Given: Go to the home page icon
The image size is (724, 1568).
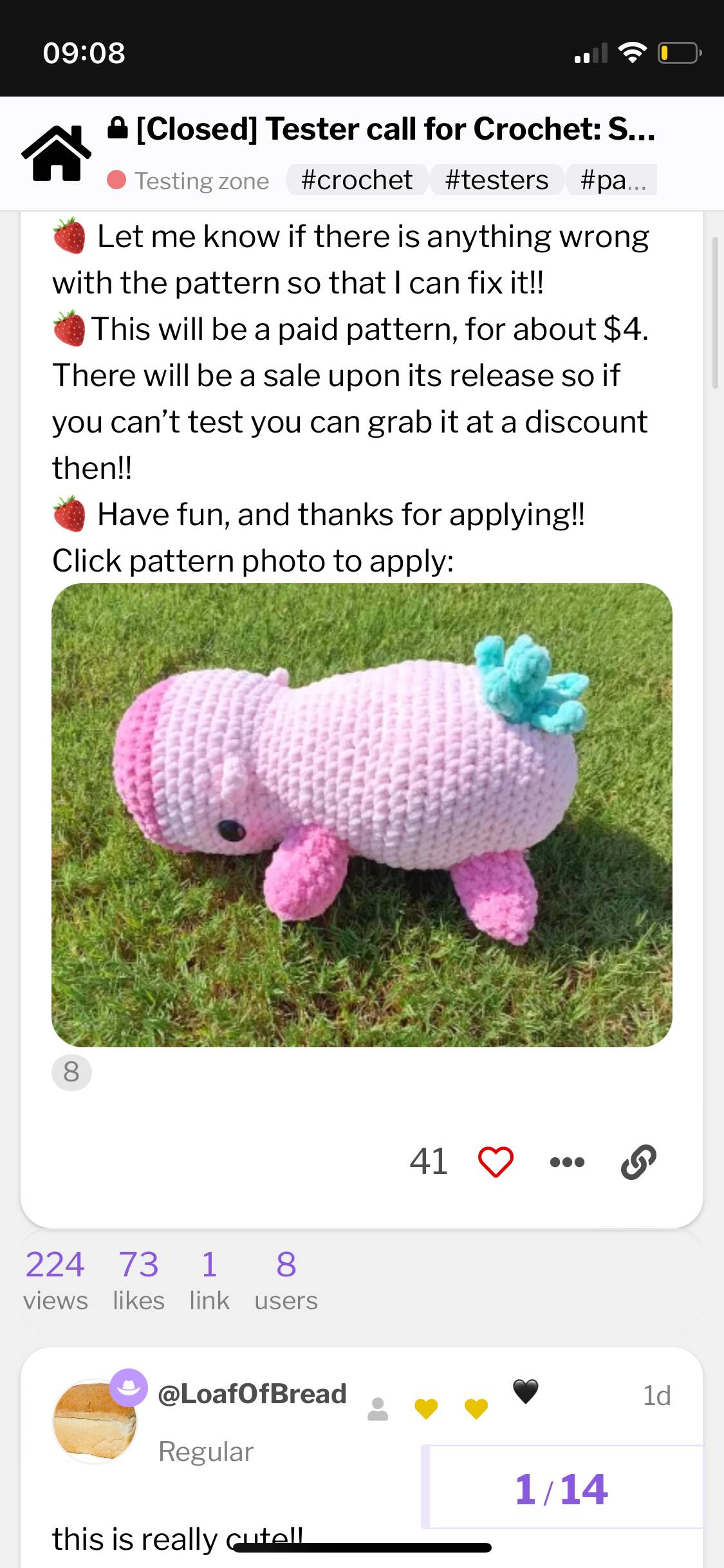Looking at the screenshot, I should point(57,153).
